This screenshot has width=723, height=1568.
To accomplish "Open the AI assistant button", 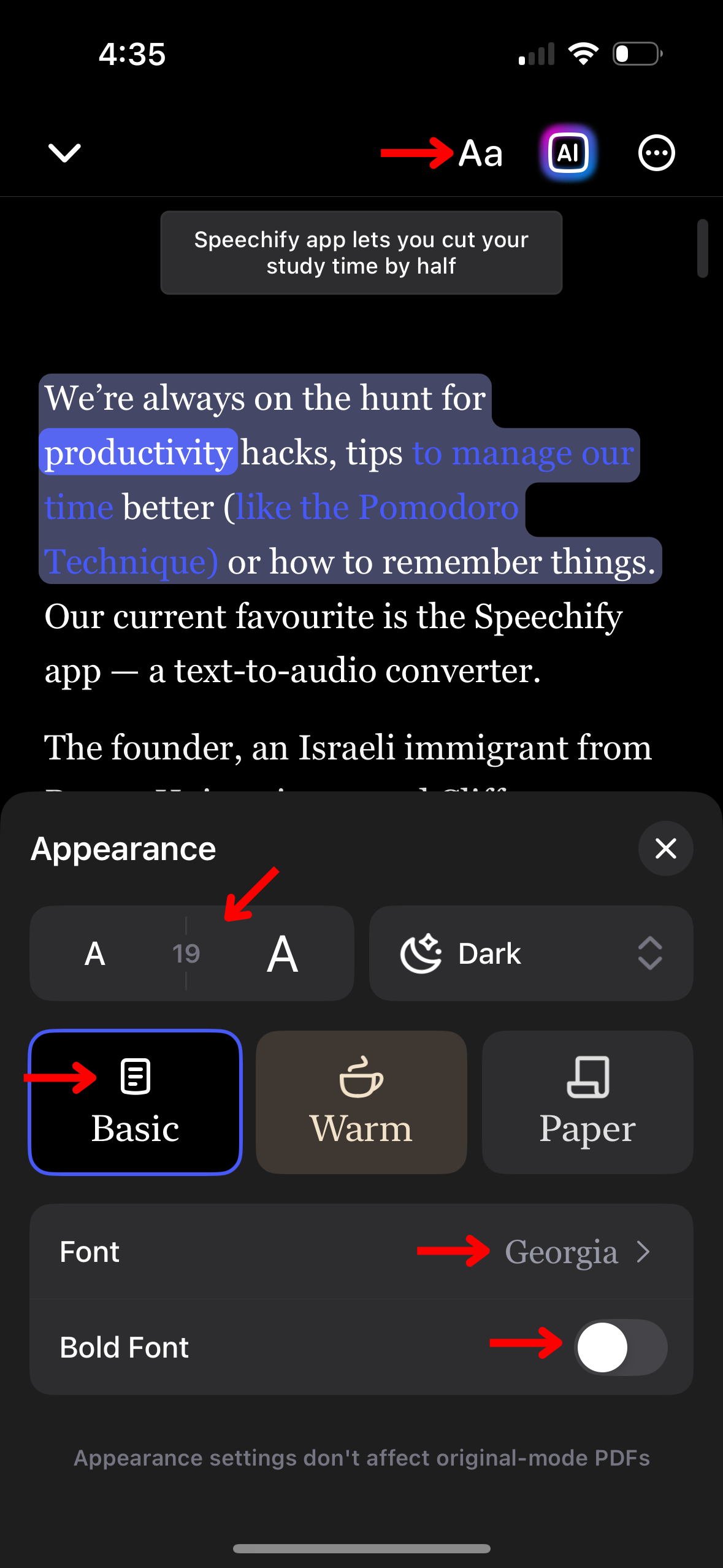I will pyautogui.click(x=568, y=153).
